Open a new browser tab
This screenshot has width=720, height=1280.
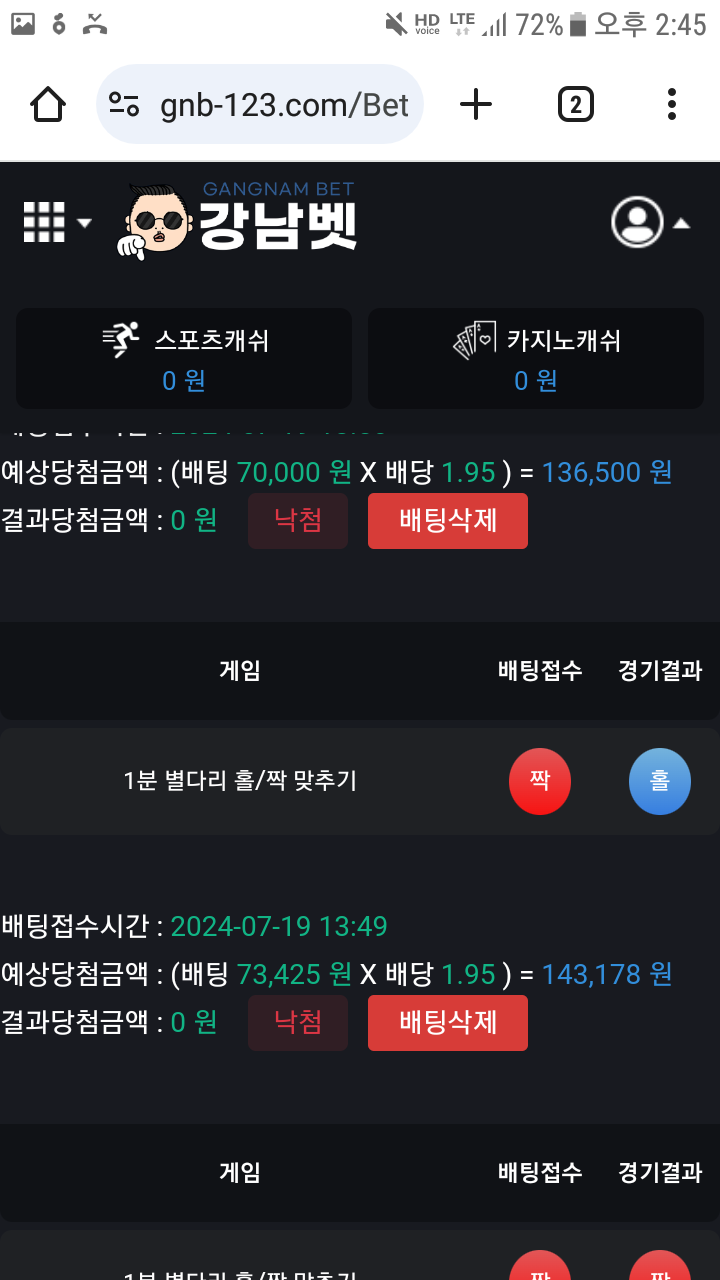click(x=476, y=104)
